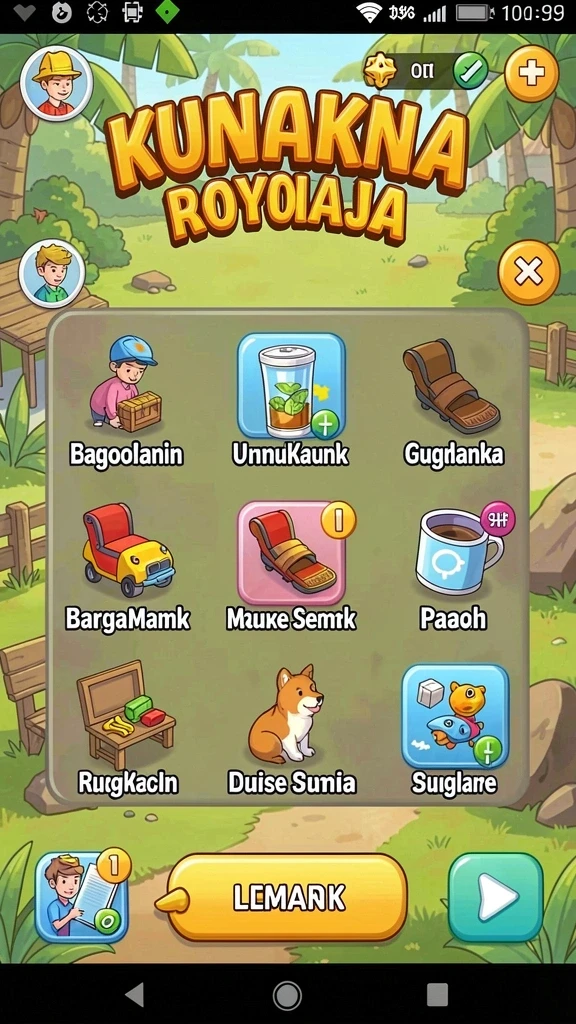
Task: Choose the BargaMamk toy car
Action: click(127, 567)
